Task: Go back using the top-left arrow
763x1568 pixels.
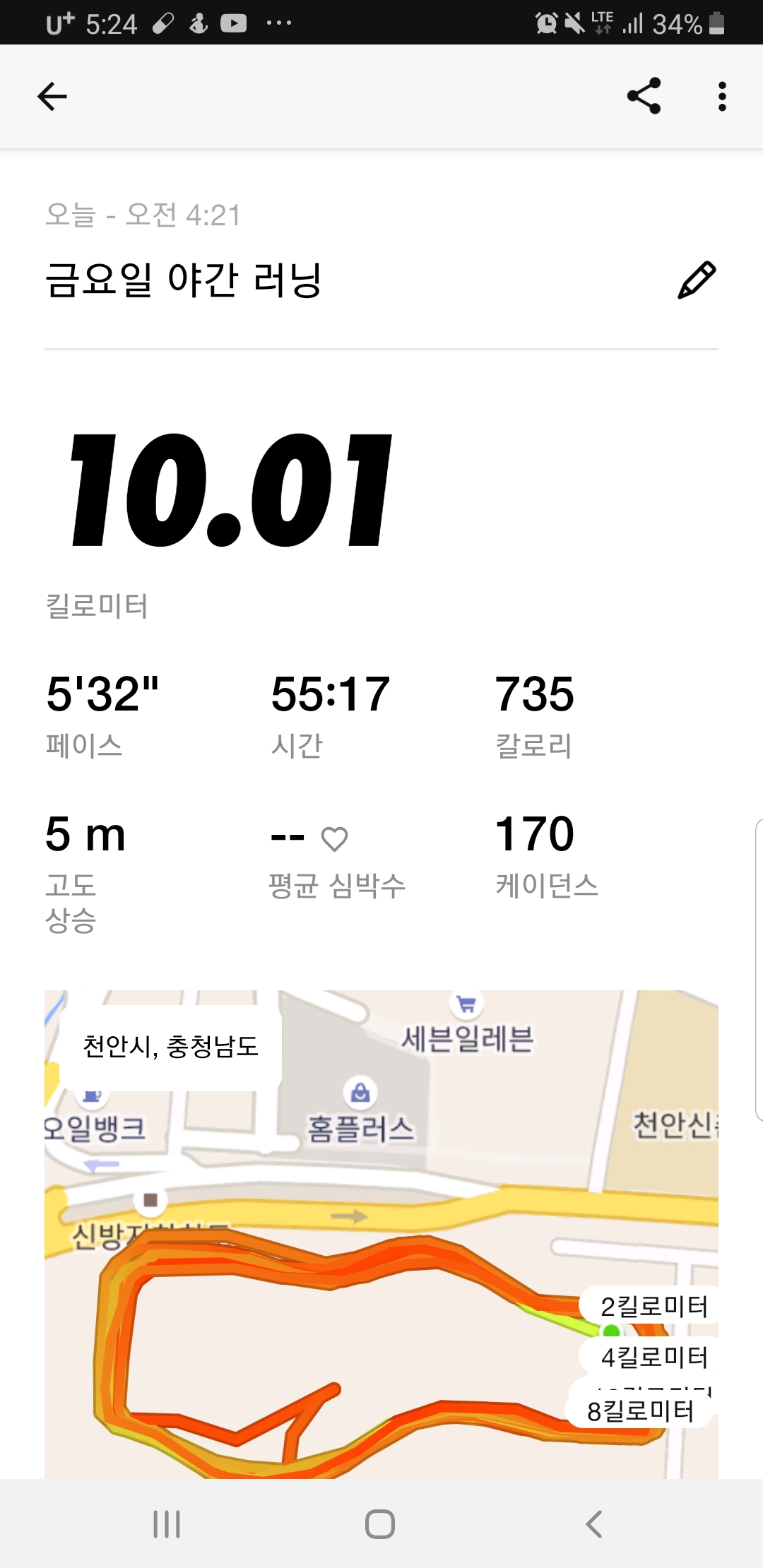Action: (x=52, y=97)
